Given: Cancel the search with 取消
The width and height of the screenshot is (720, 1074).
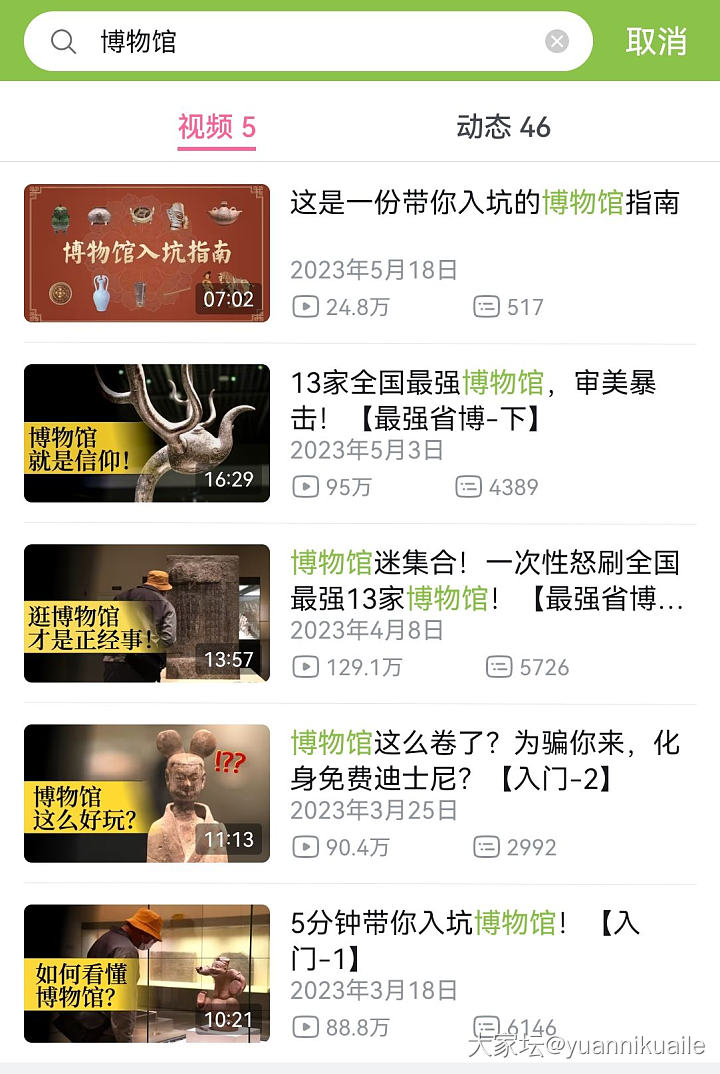Looking at the screenshot, I should click(x=656, y=41).
